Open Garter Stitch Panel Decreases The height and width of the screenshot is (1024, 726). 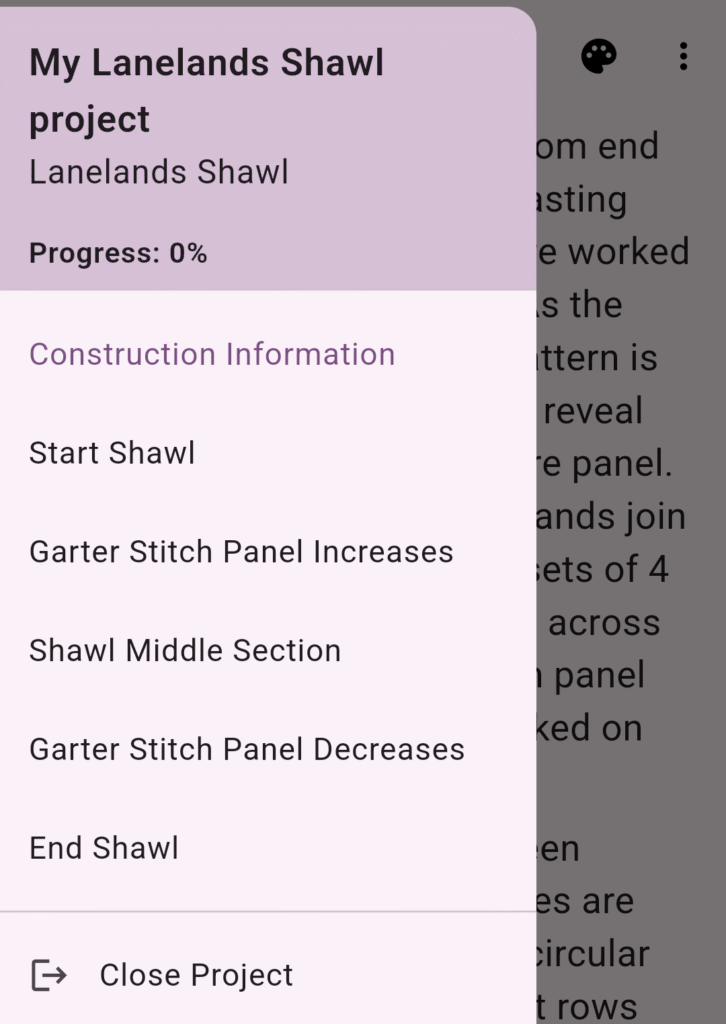tap(247, 749)
